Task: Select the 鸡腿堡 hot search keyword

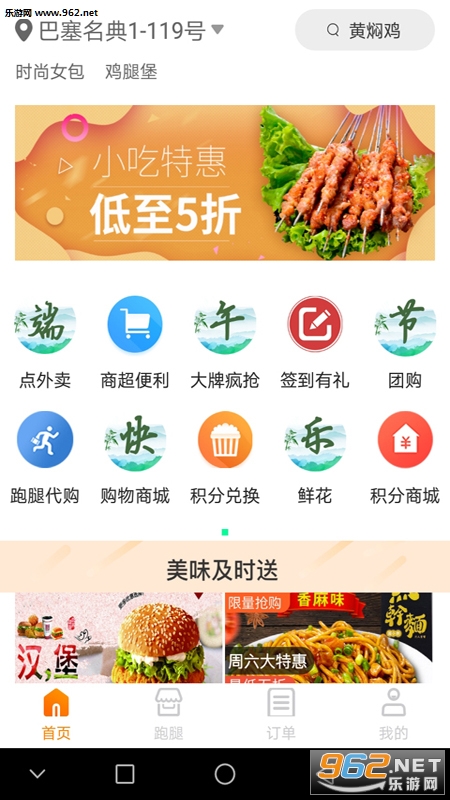Action: [131, 72]
